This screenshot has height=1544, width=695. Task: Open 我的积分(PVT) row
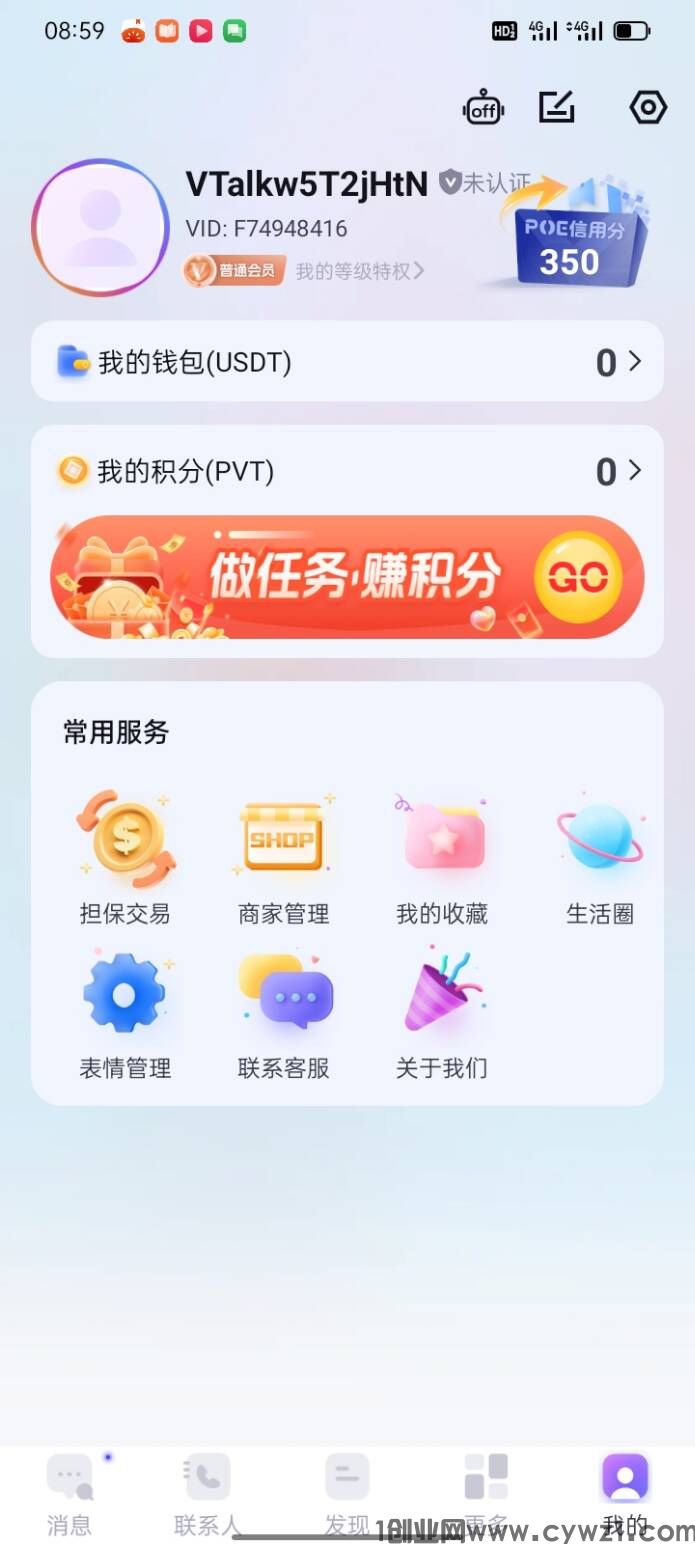347,471
